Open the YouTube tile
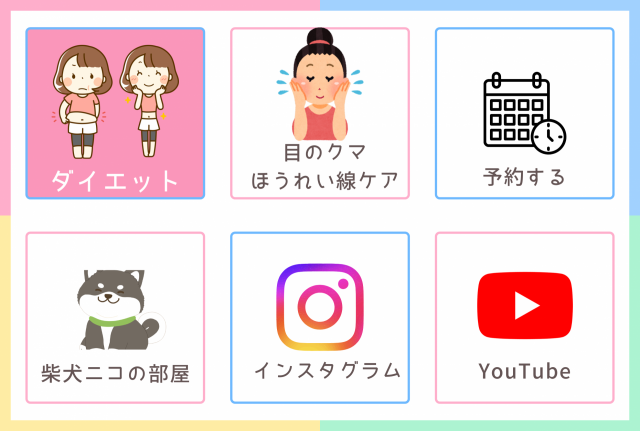 [x=524, y=318]
